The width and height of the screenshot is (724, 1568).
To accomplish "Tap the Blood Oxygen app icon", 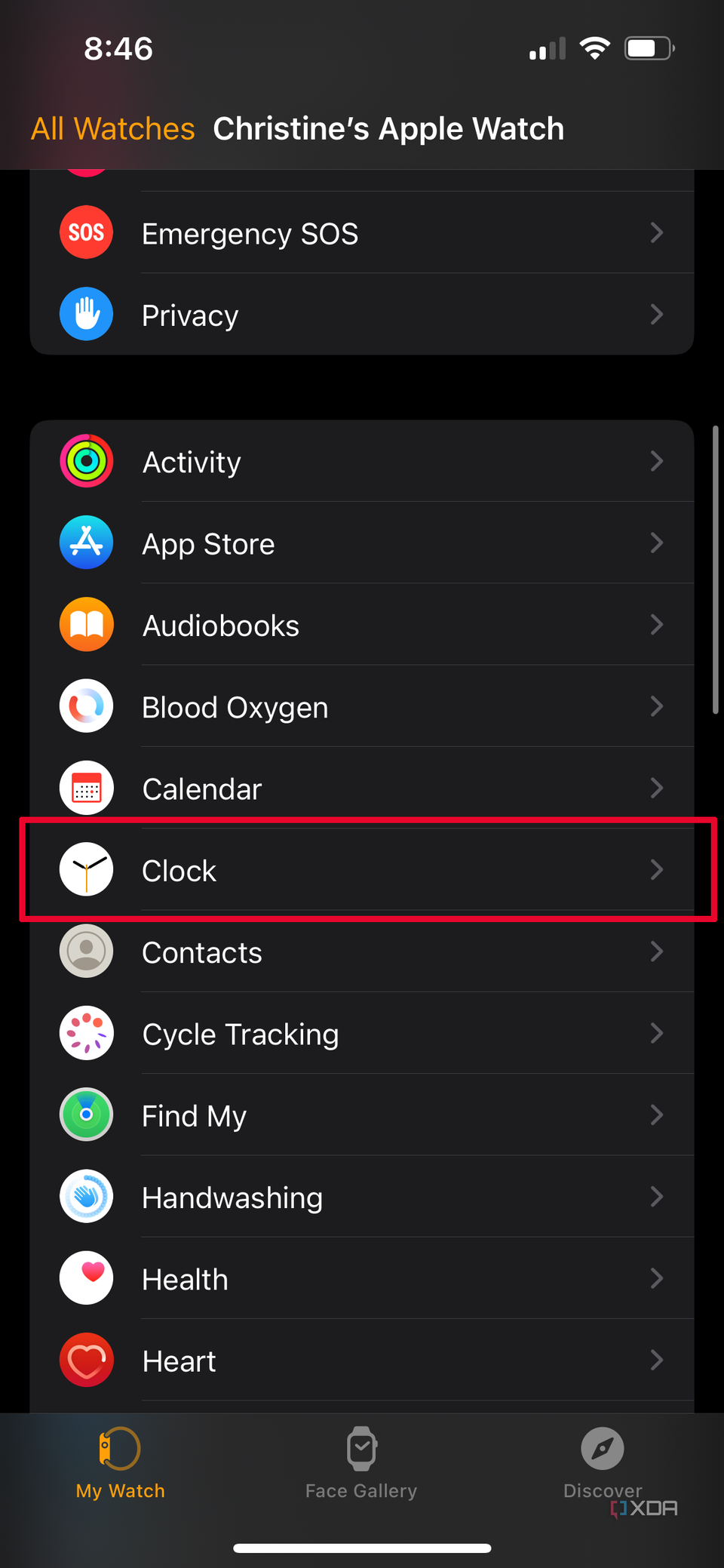I will (86, 706).
